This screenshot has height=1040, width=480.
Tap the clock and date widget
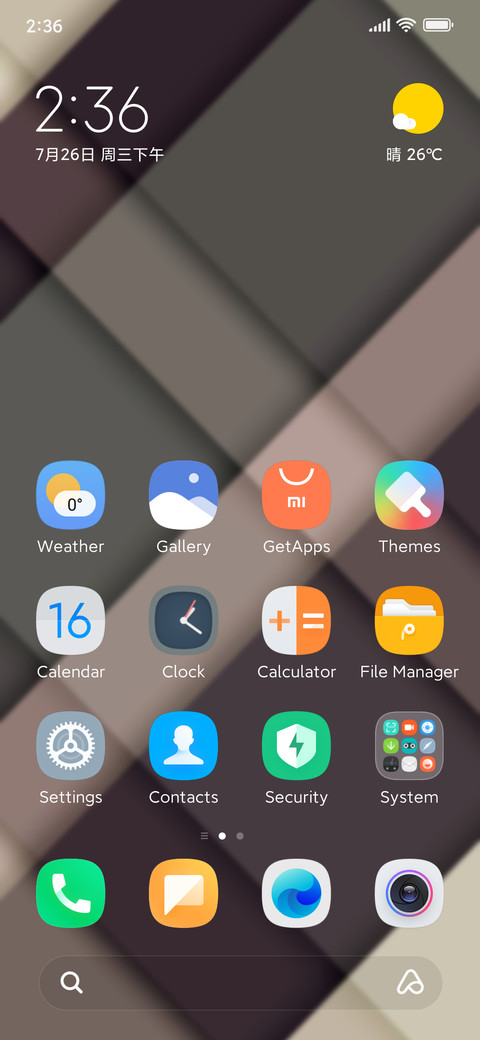tap(99, 123)
